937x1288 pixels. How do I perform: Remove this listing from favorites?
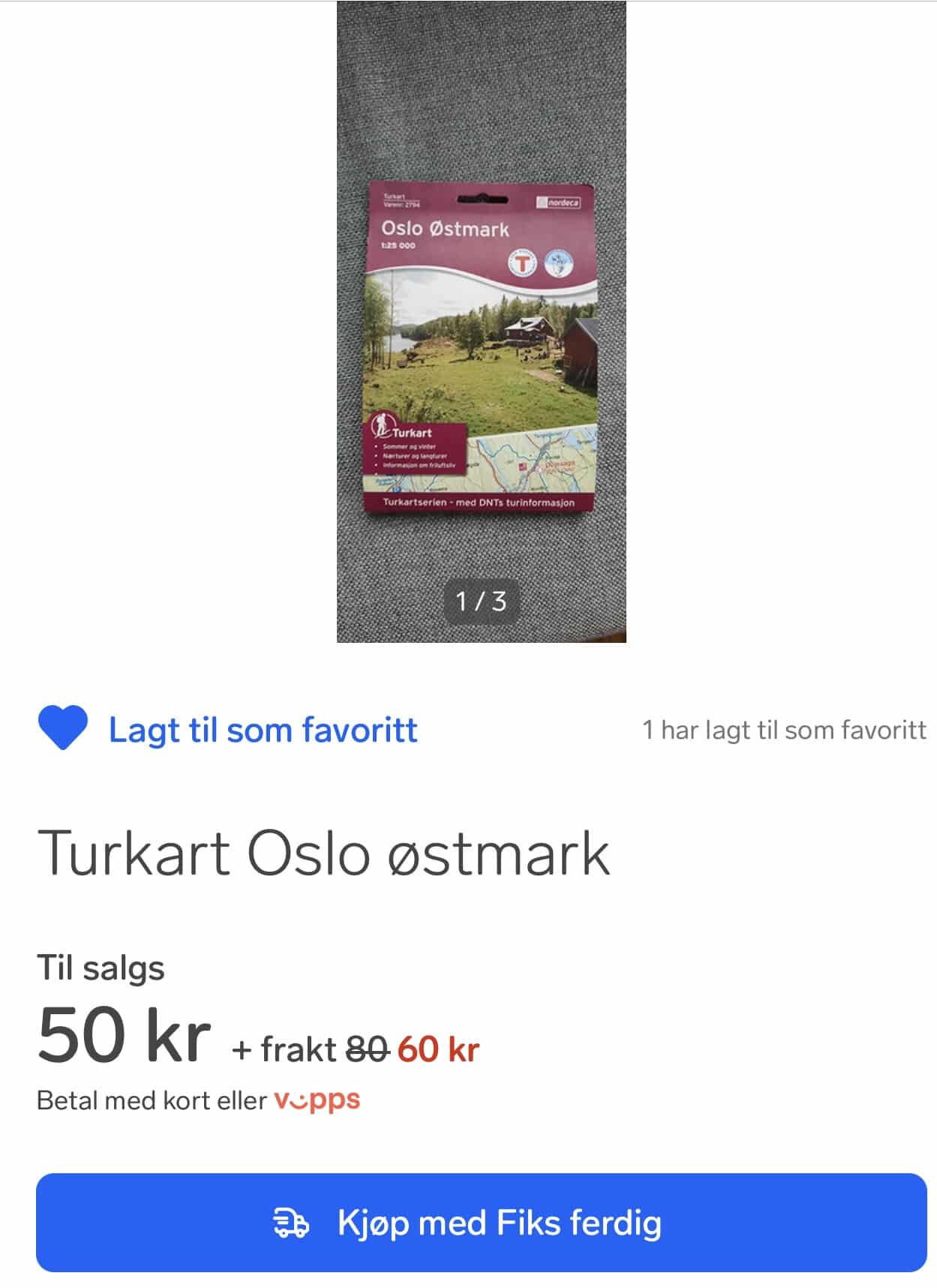click(x=63, y=728)
